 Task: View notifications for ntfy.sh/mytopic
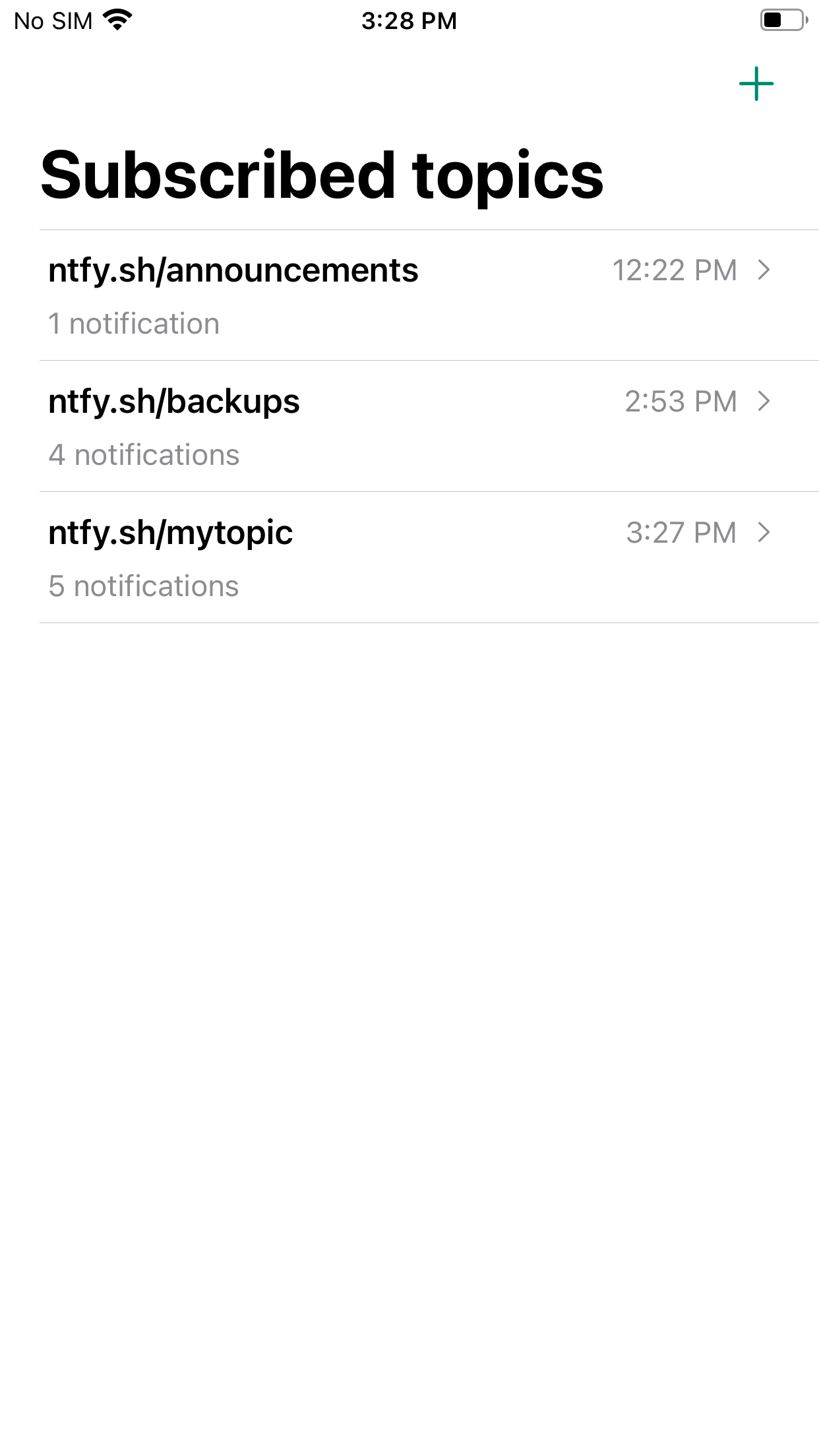[x=409, y=558]
